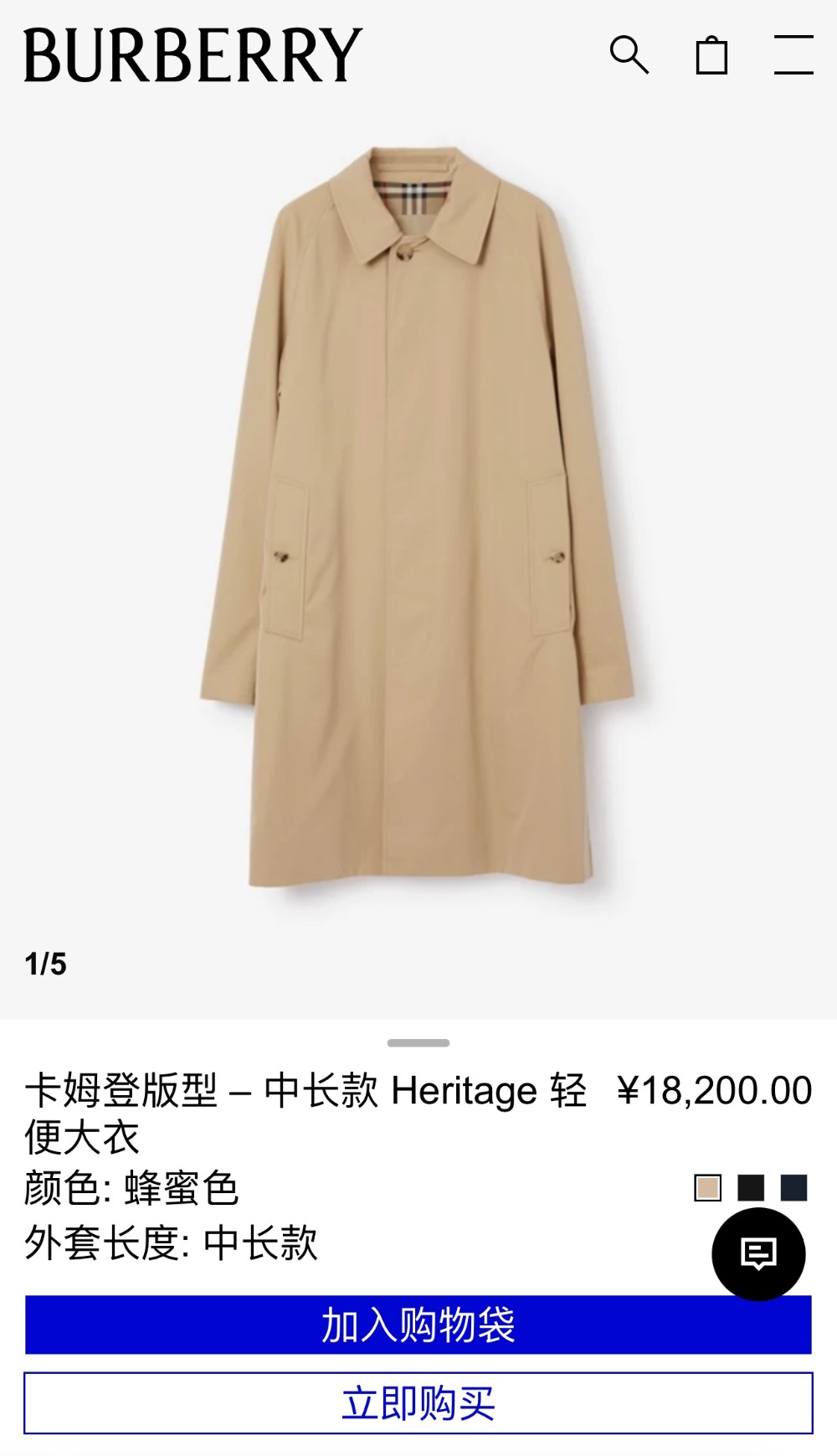Tap the product details sheet handle

click(x=418, y=1042)
